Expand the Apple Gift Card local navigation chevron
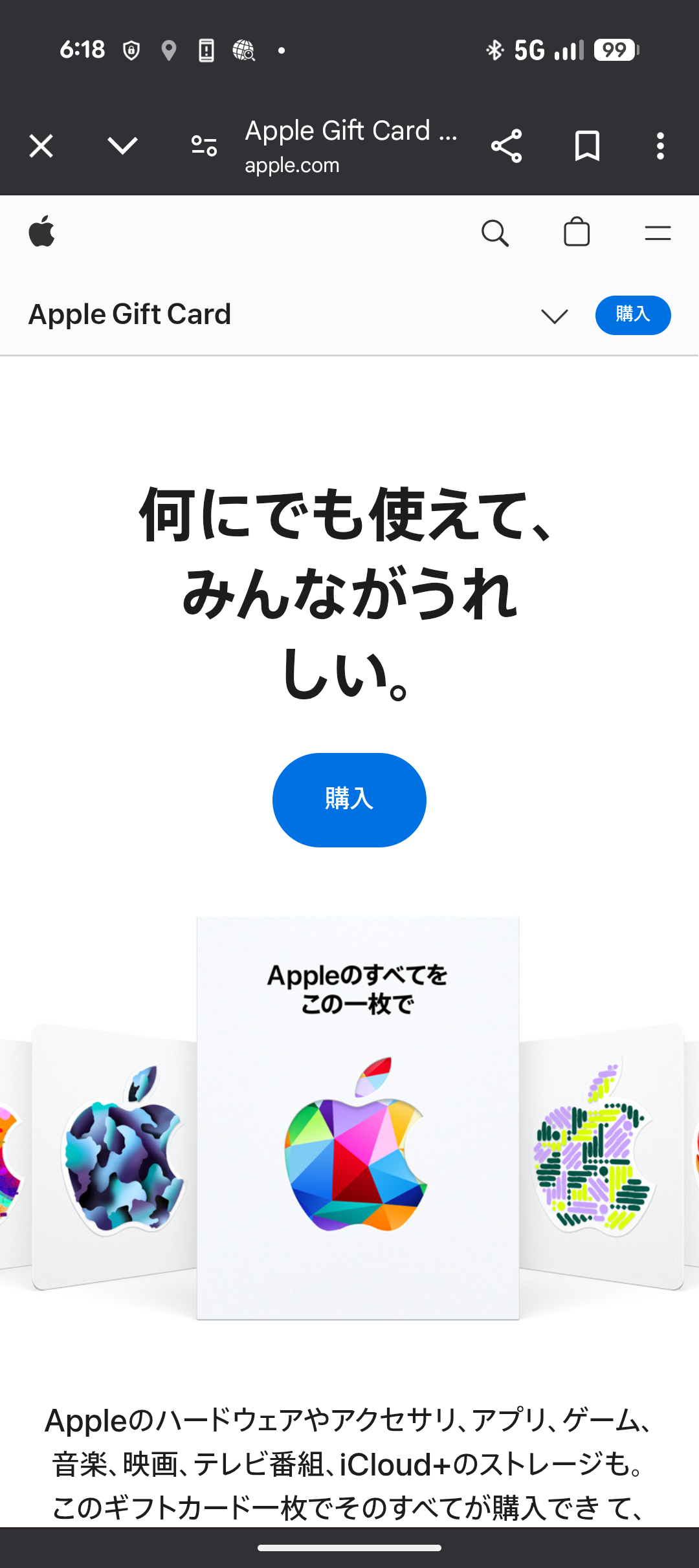Image resolution: width=699 pixels, height=1568 pixels. pos(555,316)
